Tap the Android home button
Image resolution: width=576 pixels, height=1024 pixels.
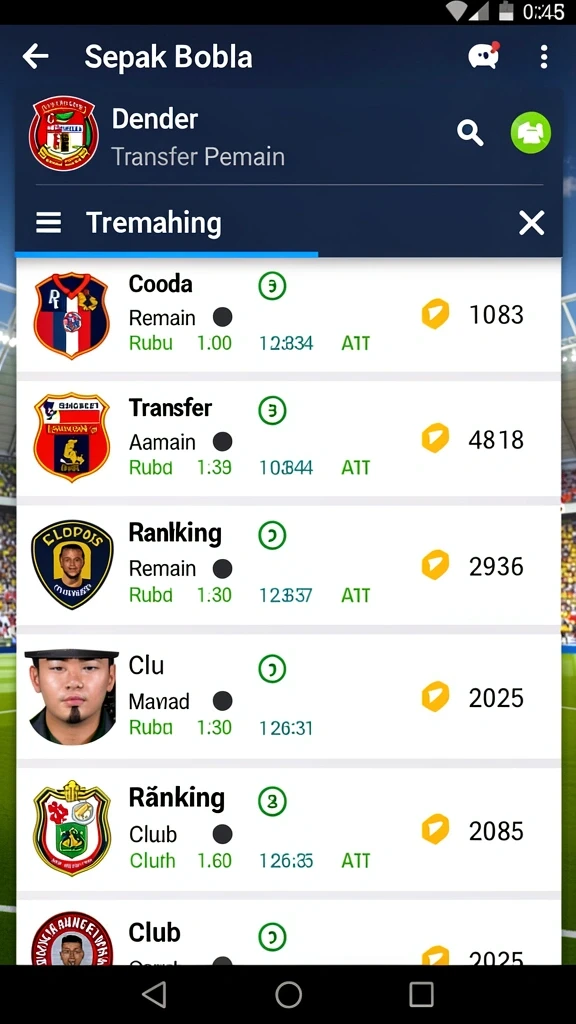point(288,995)
